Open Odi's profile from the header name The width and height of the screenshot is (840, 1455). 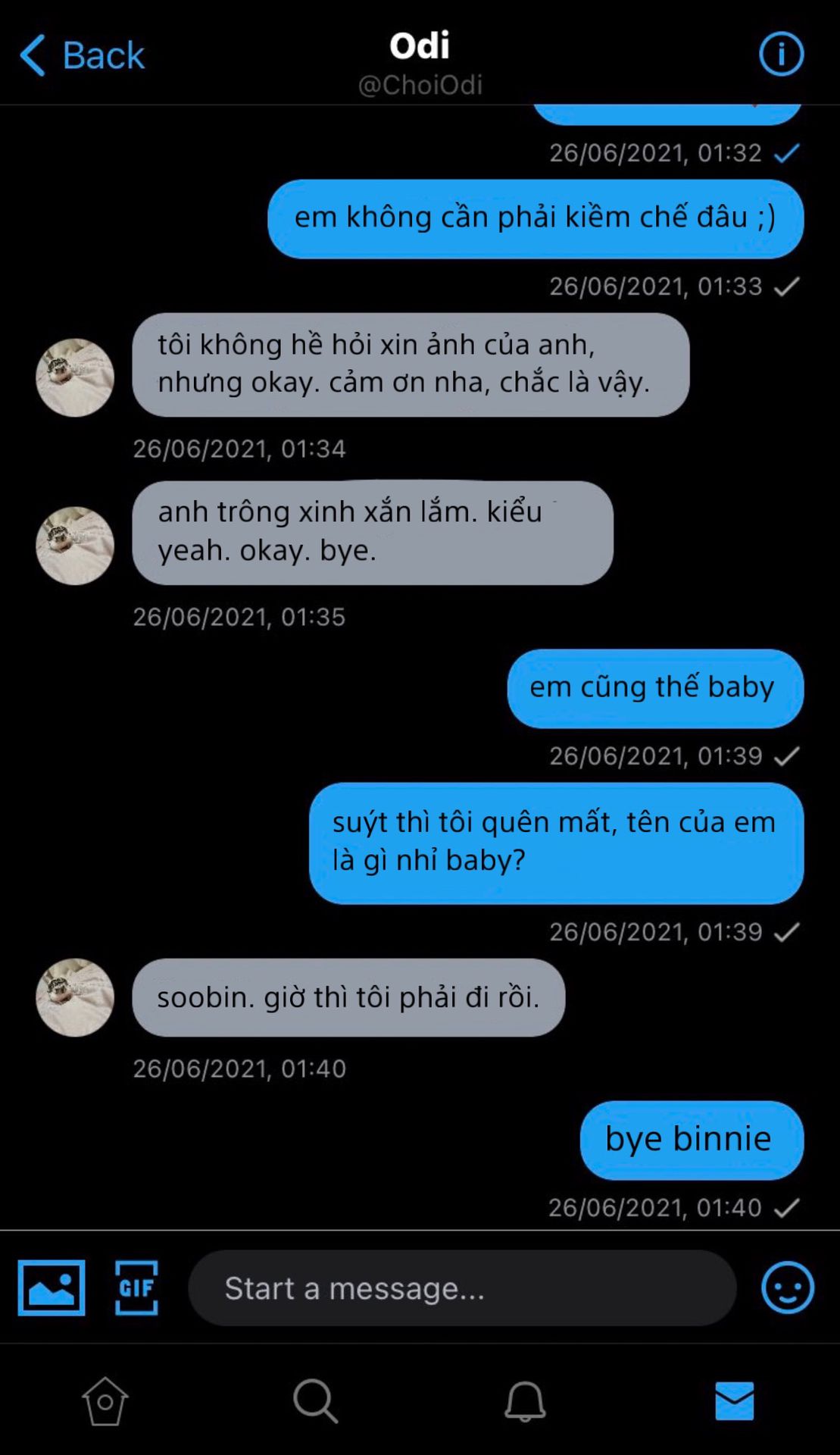click(x=420, y=47)
